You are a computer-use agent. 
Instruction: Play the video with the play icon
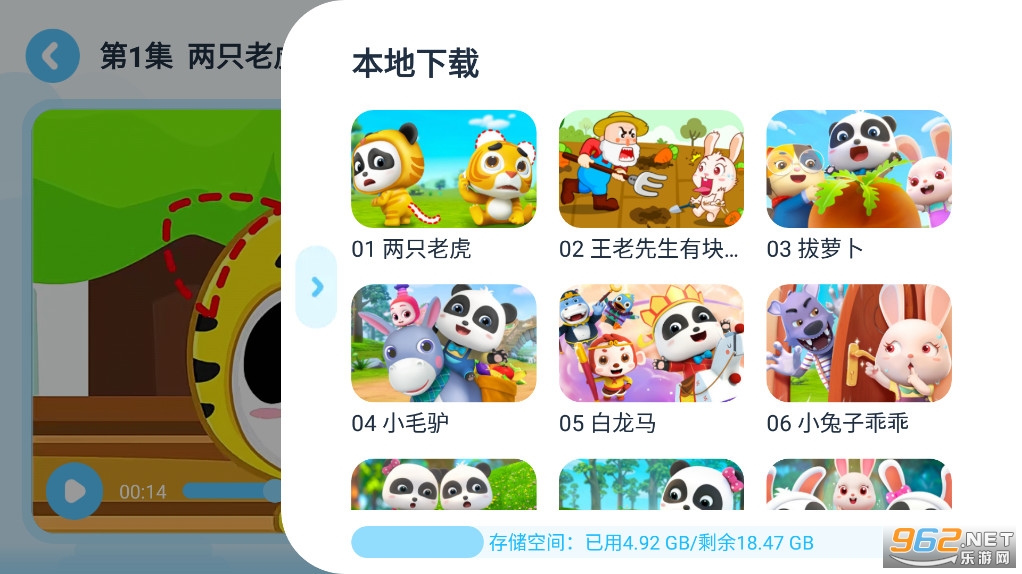[x=74, y=491]
